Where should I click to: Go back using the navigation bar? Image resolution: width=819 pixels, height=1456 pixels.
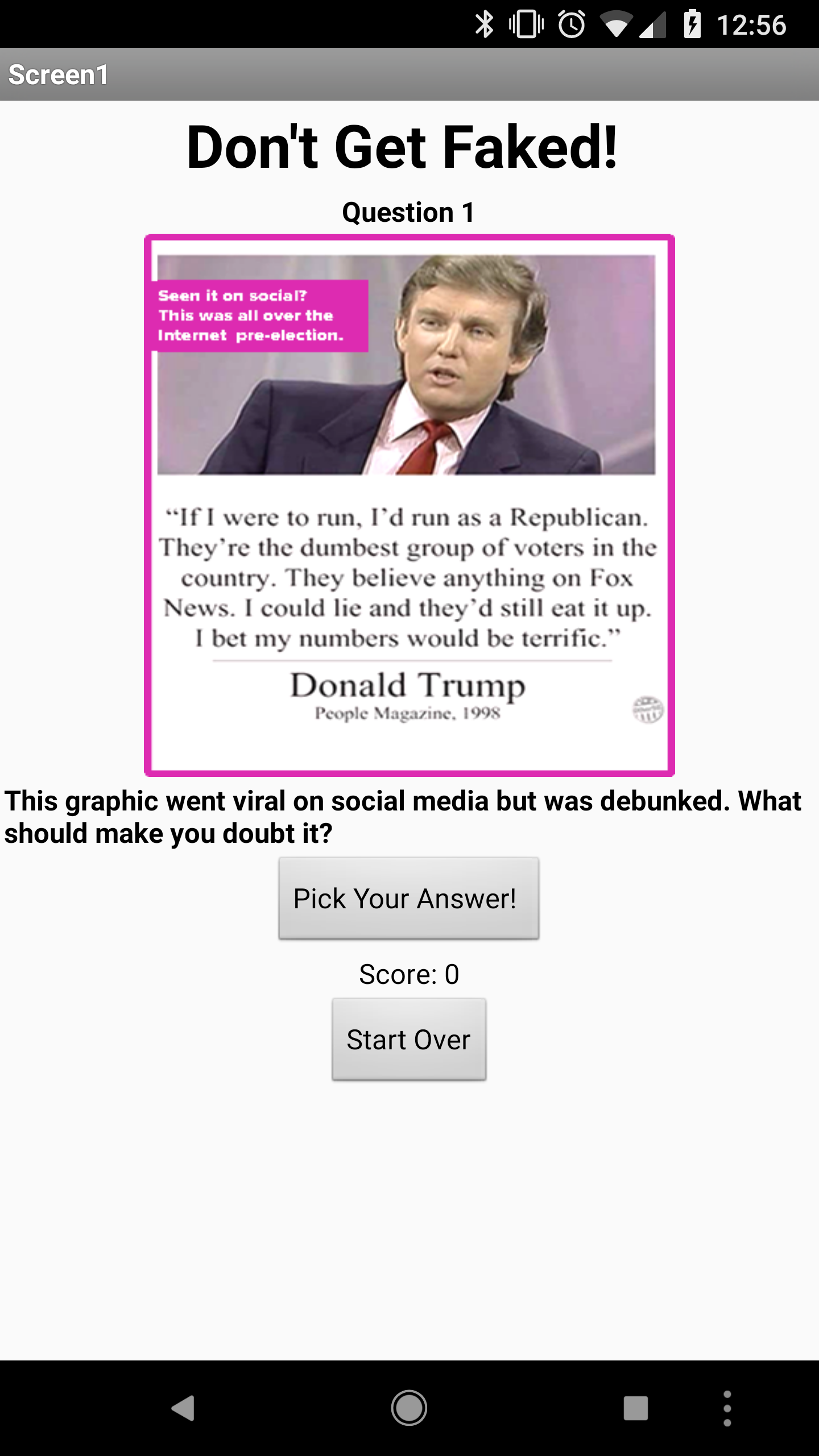(x=183, y=1408)
